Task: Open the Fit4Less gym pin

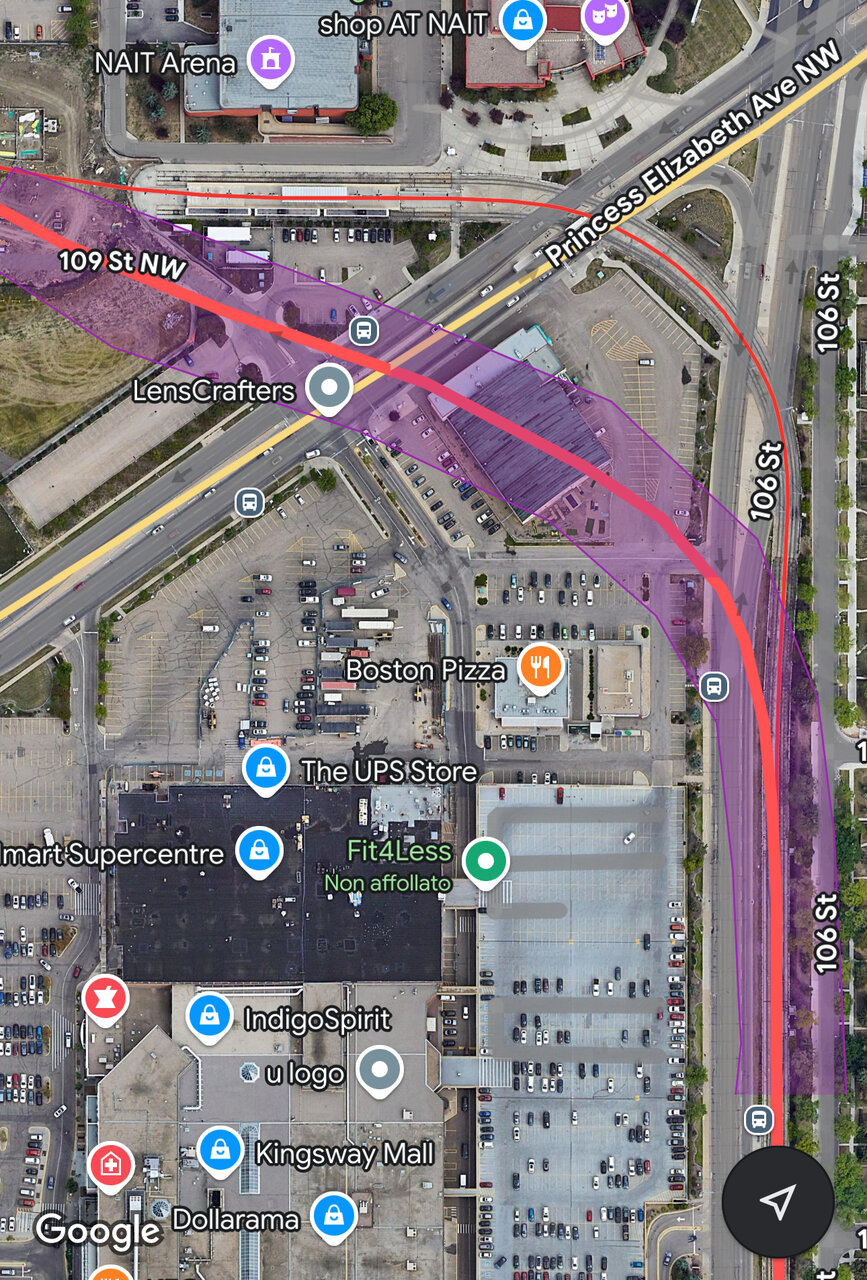Action: point(486,860)
